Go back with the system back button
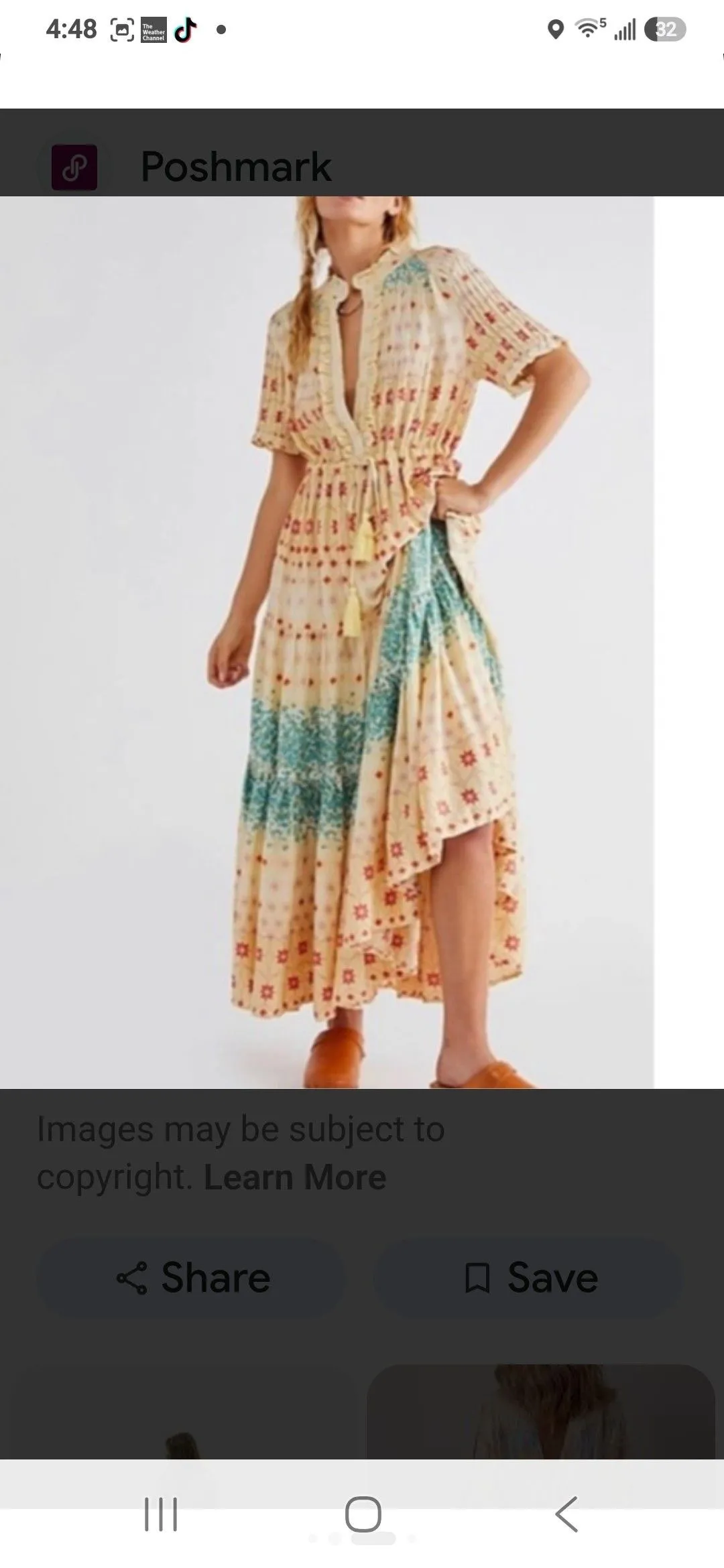The width and height of the screenshot is (724, 1568). click(x=566, y=1514)
